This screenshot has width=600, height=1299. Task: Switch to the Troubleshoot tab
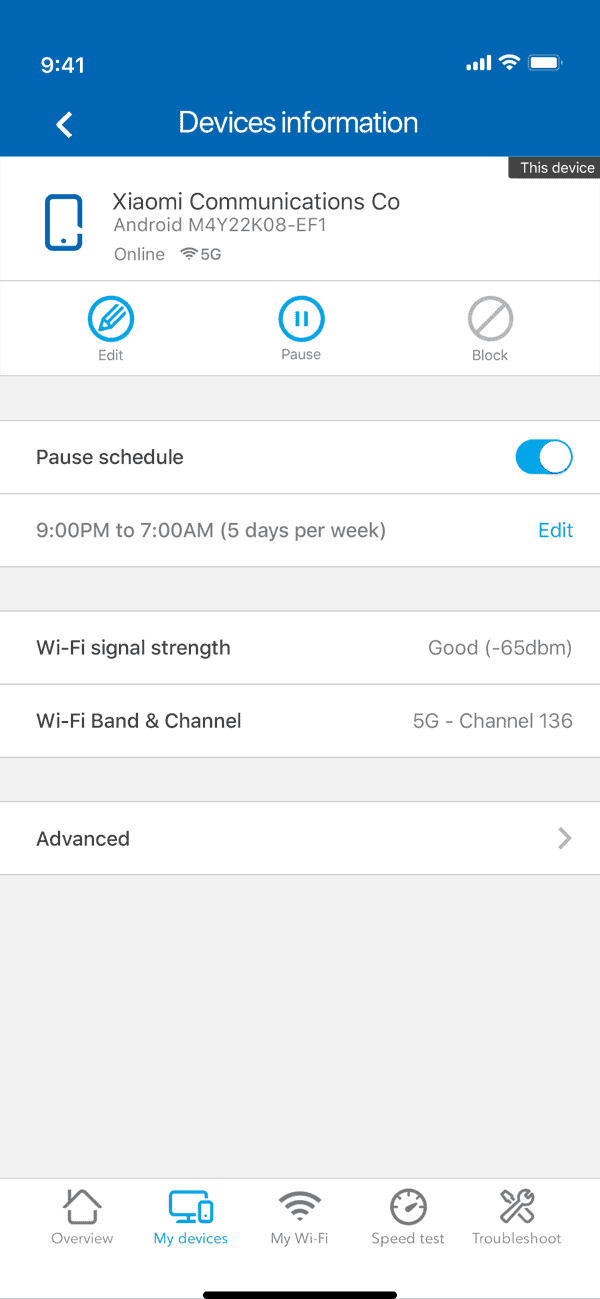(x=517, y=1217)
